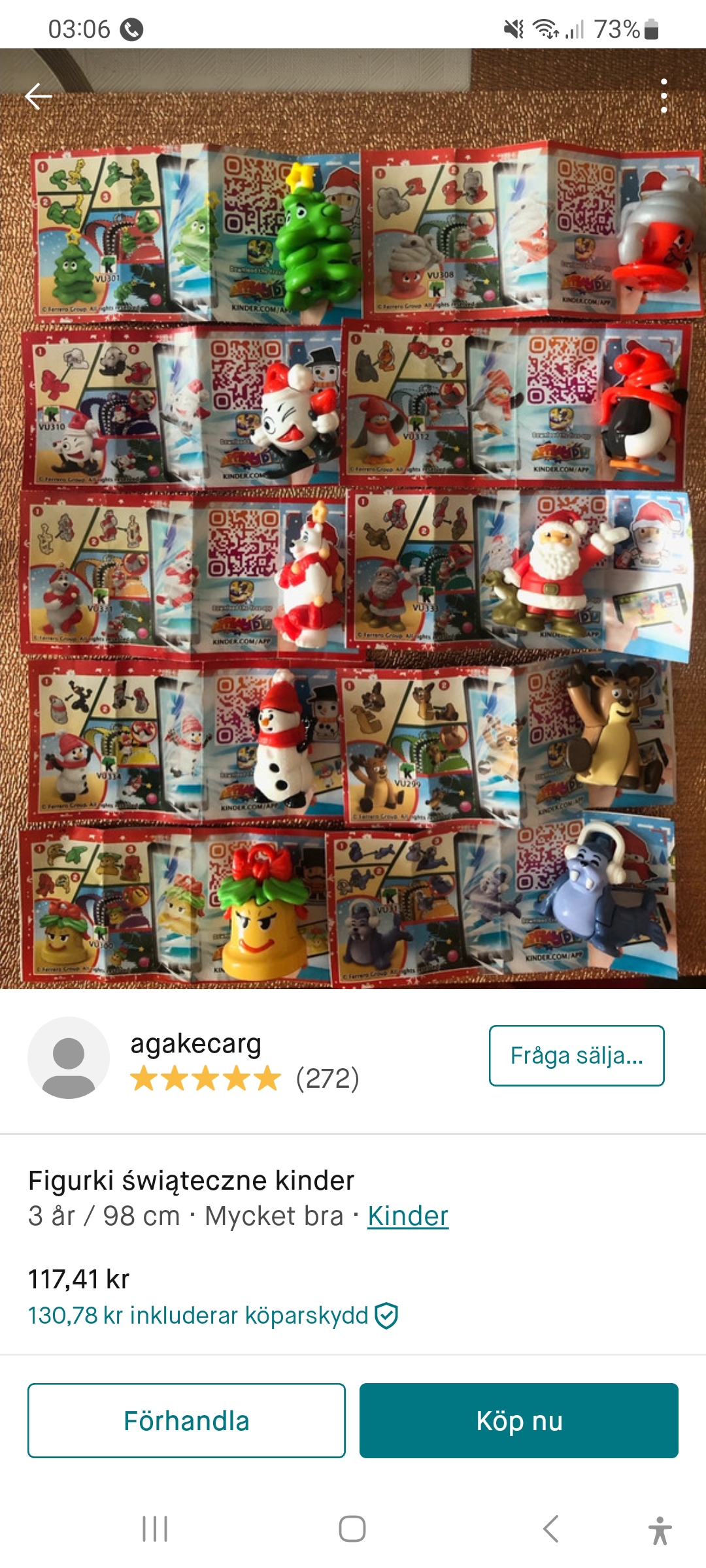Open the Kinder brand link
The height and width of the screenshot is (1568, 706).
[408, 1216]
